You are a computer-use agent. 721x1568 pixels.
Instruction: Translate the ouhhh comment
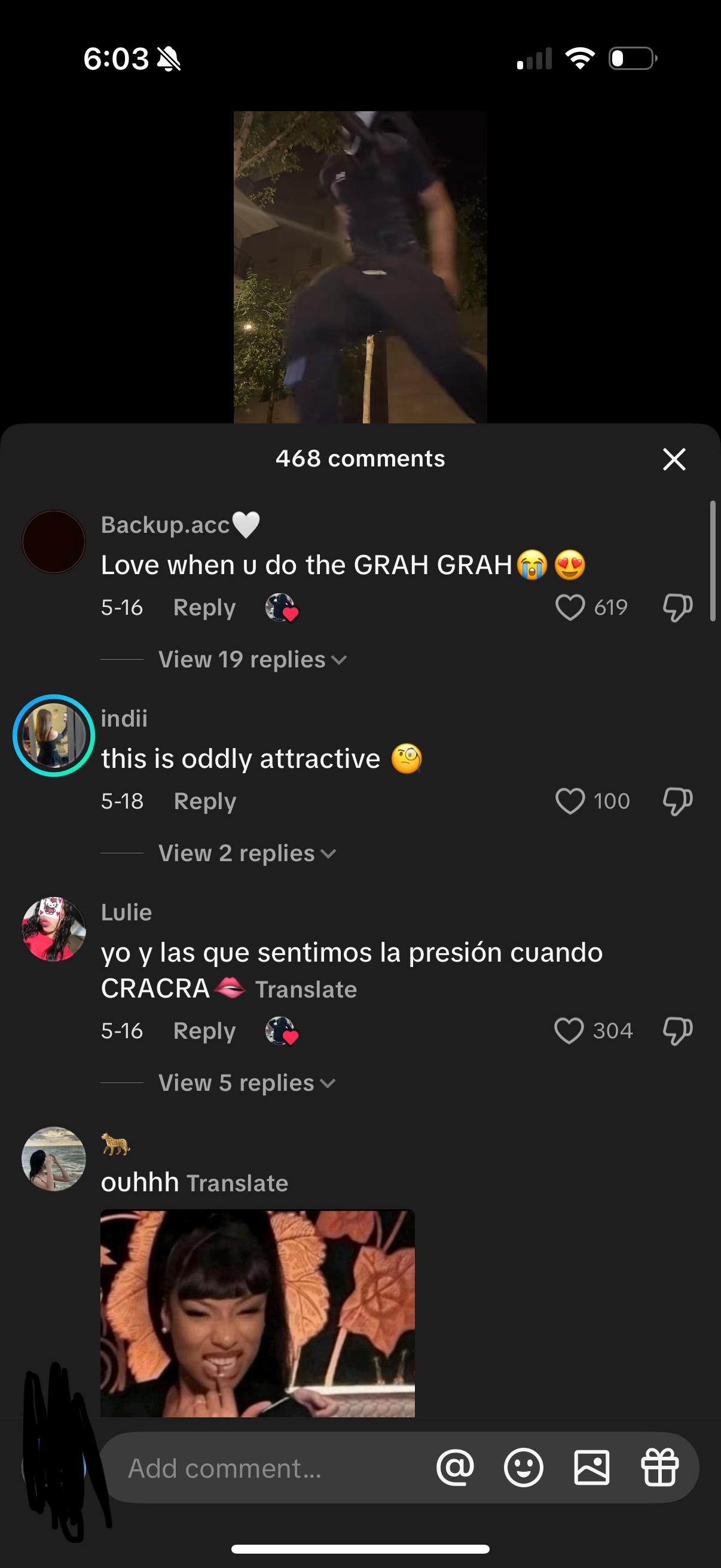pyautogui.click(x=237, y=1183)
